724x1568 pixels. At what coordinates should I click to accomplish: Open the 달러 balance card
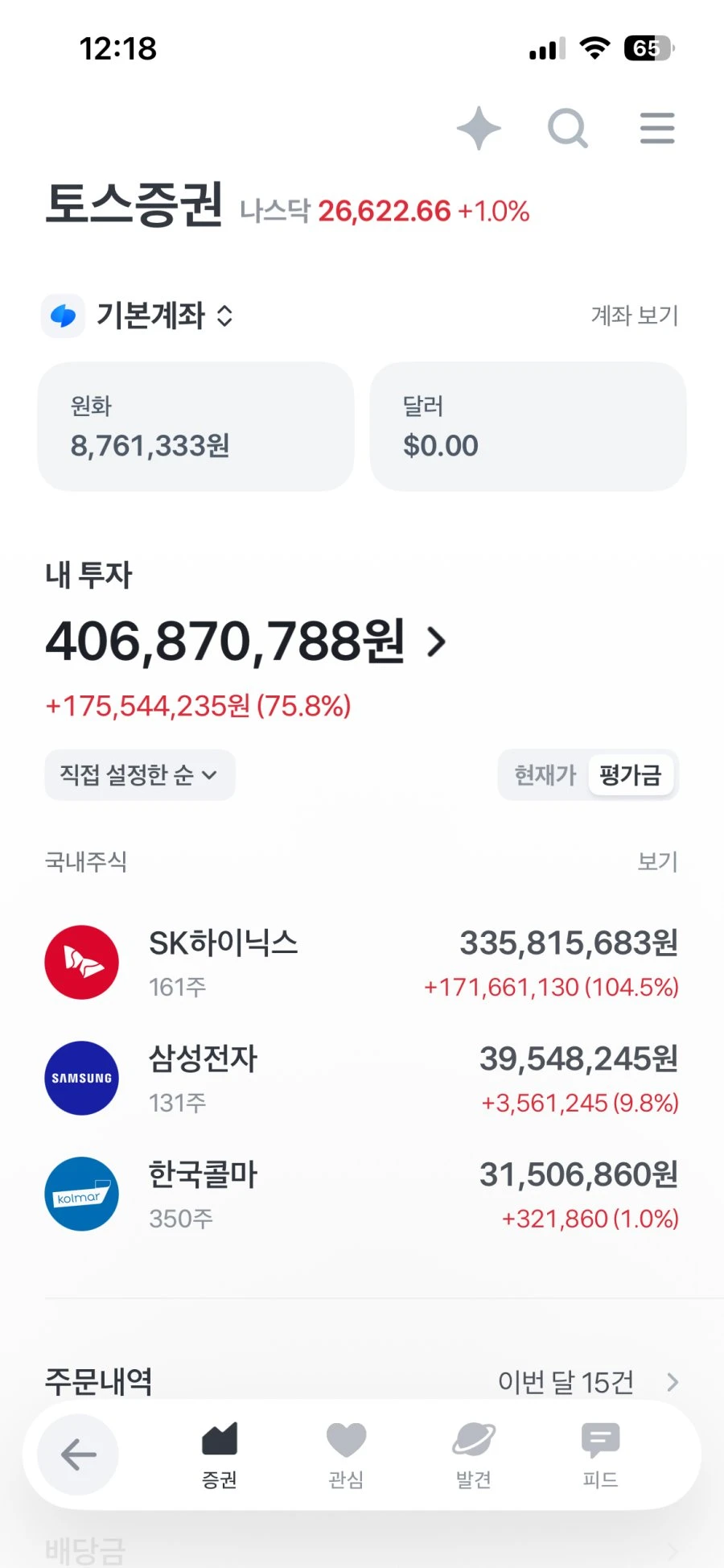click(x=528, y=427)
